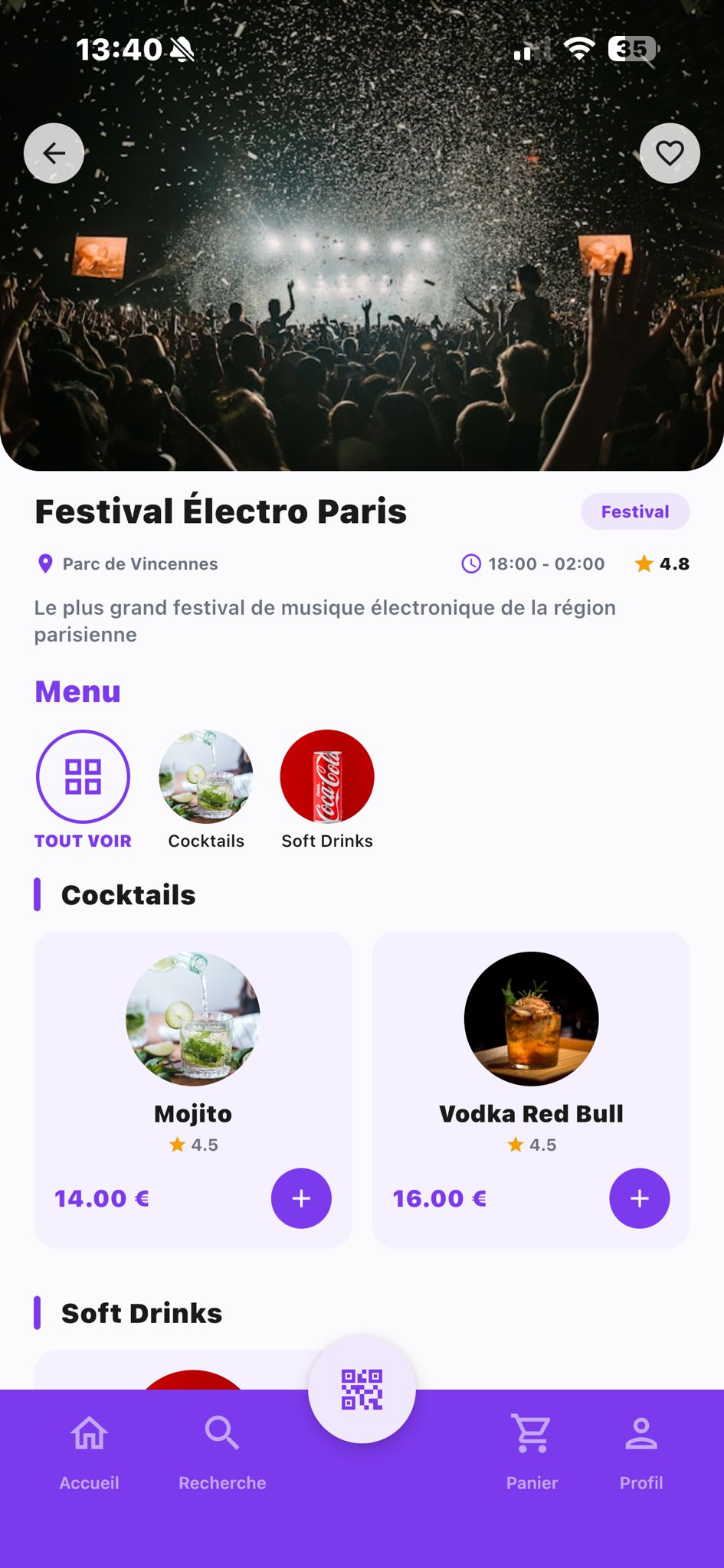Add the Mojito to the cart

coord(300,1198)
